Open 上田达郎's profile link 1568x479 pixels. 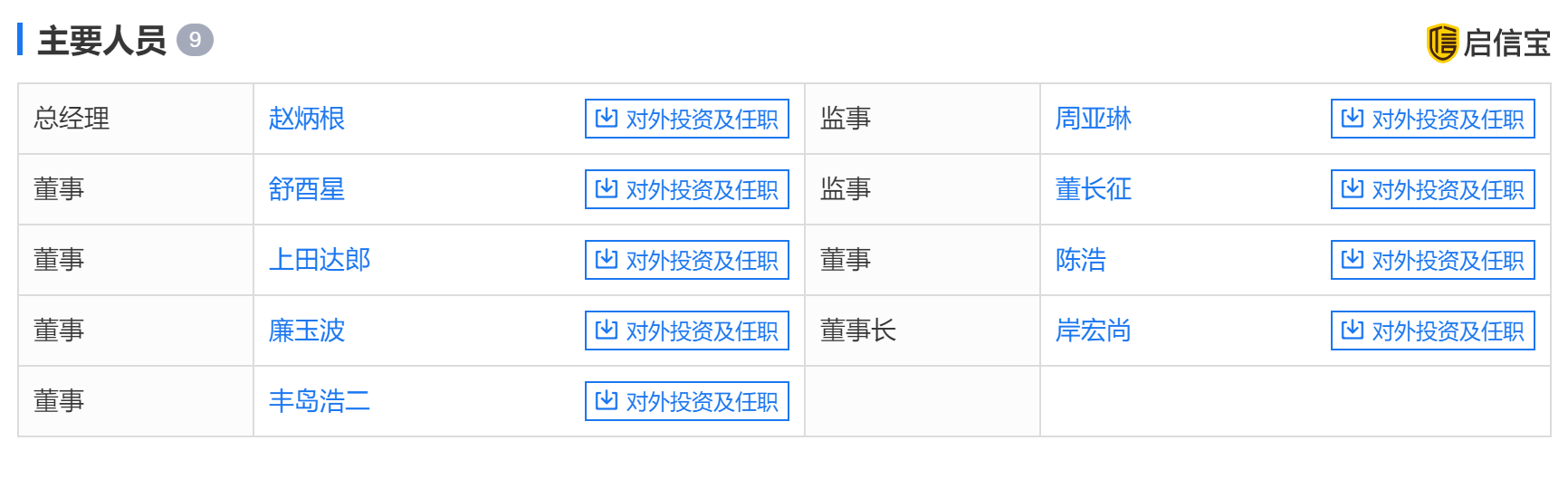[320, 260]
